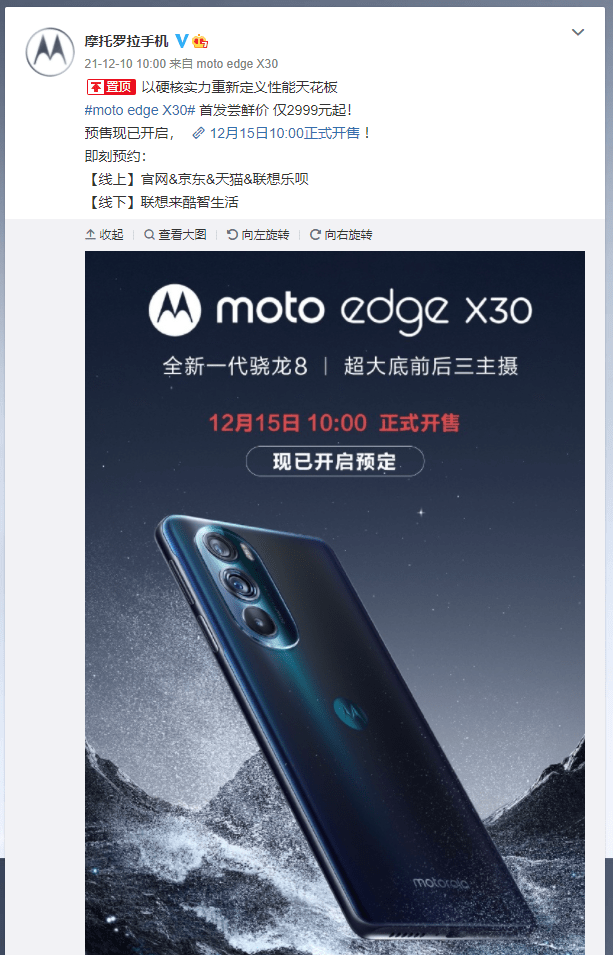Viewport: 613px width, 955px height.
Task: Rotate the image left with 向左旋转
Action: tap(258, 234)
